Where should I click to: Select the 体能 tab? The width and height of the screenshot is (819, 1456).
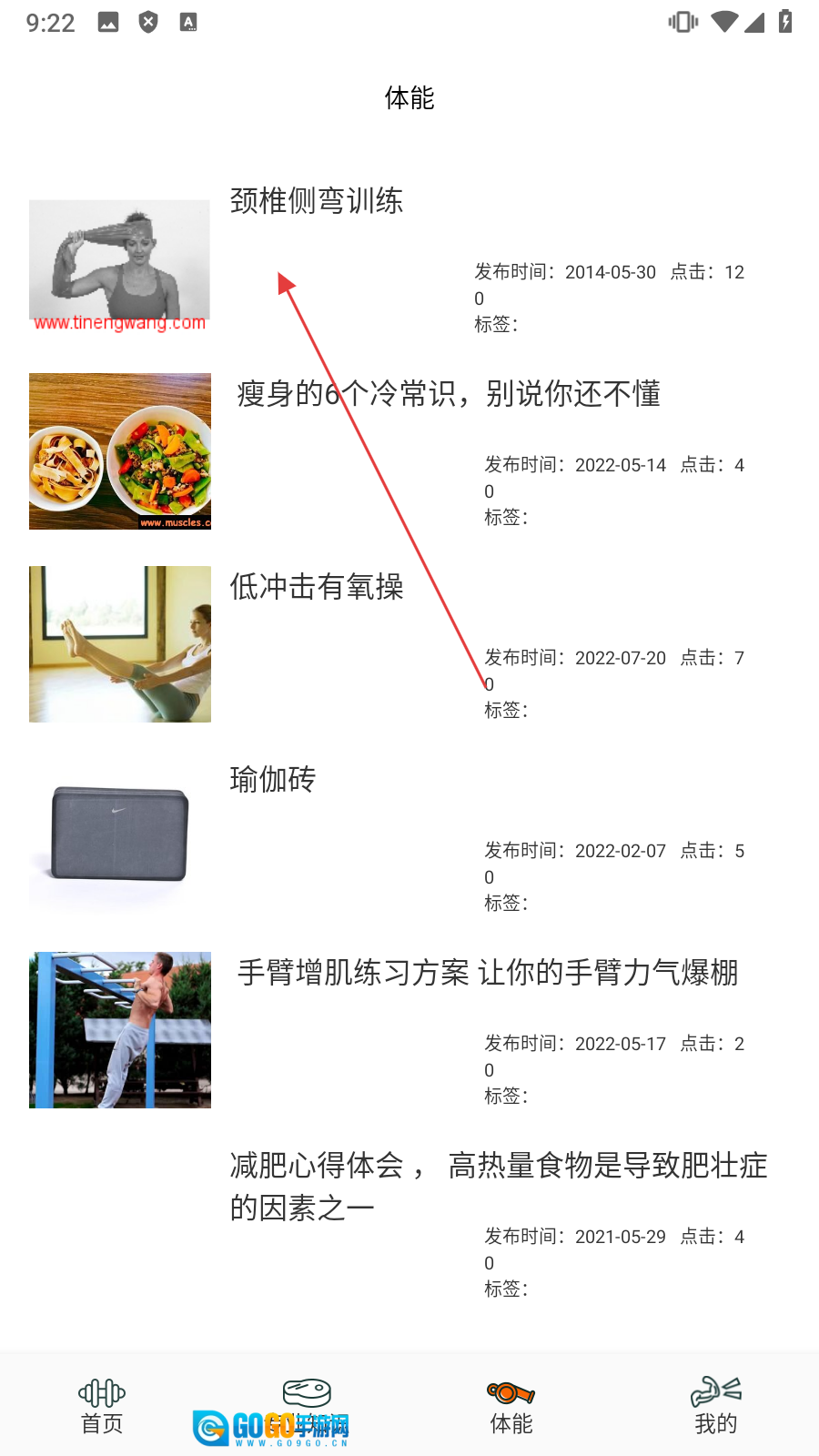511,1404
